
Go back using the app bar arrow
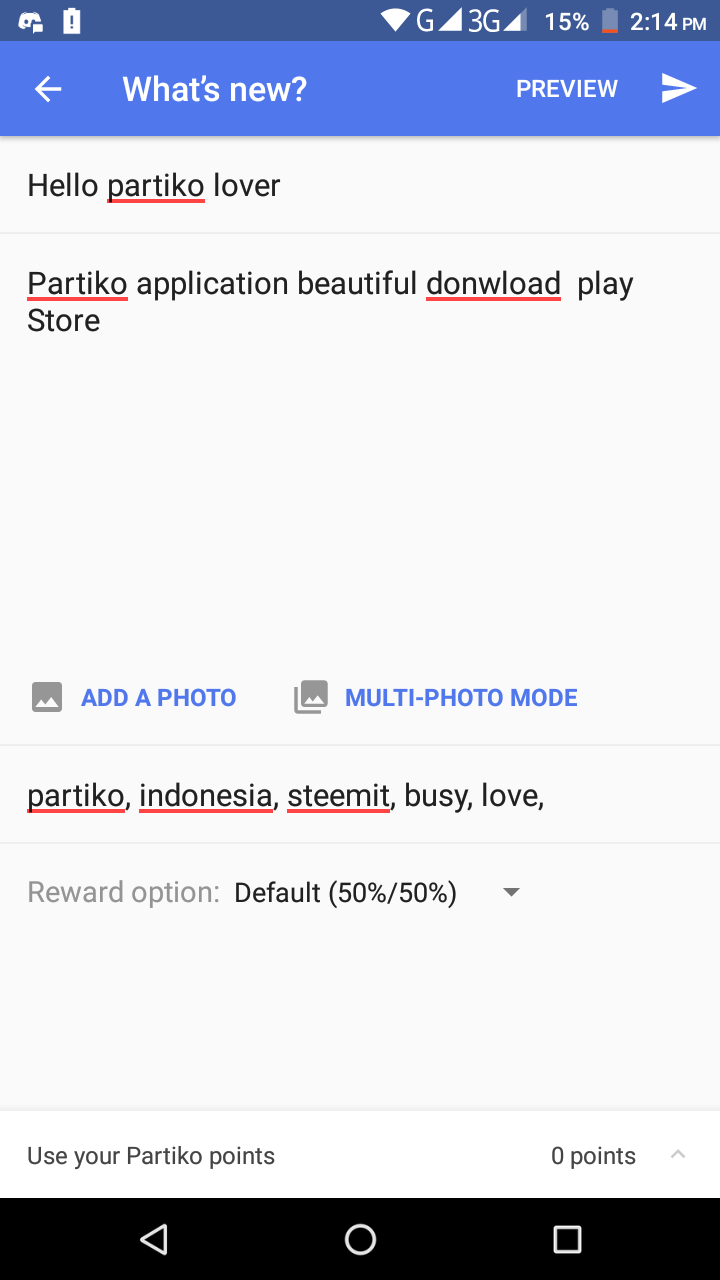(x=48, y=89)
